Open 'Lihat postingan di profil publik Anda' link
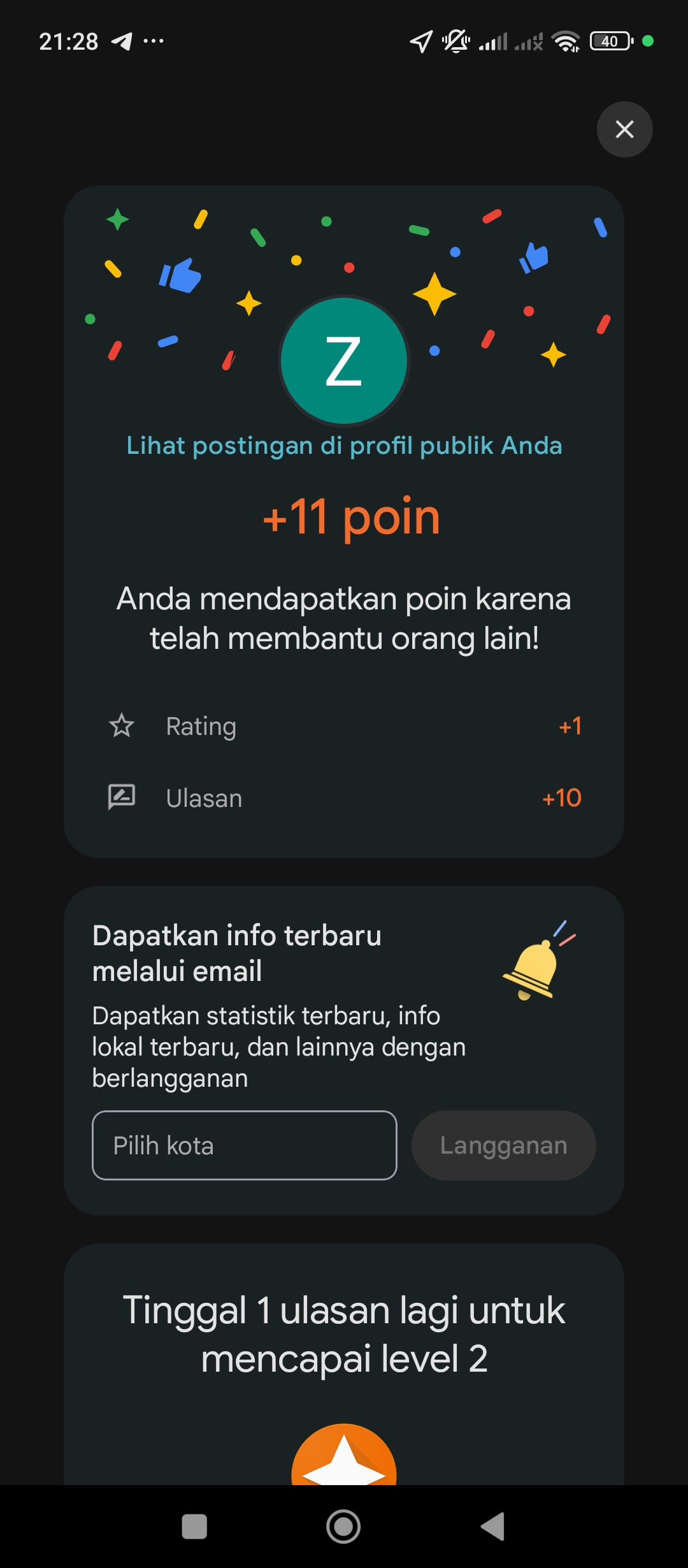 [x=344, y=446]
